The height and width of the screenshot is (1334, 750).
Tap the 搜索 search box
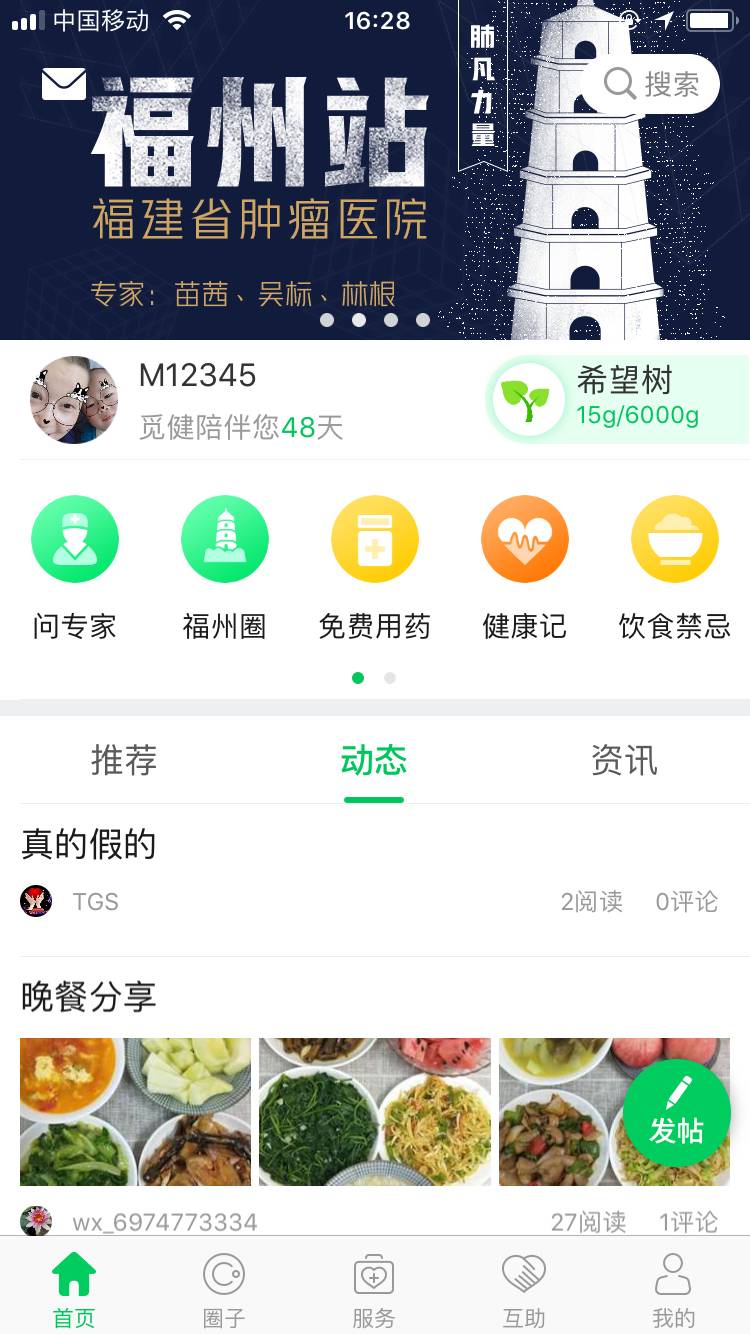[652, 84]
